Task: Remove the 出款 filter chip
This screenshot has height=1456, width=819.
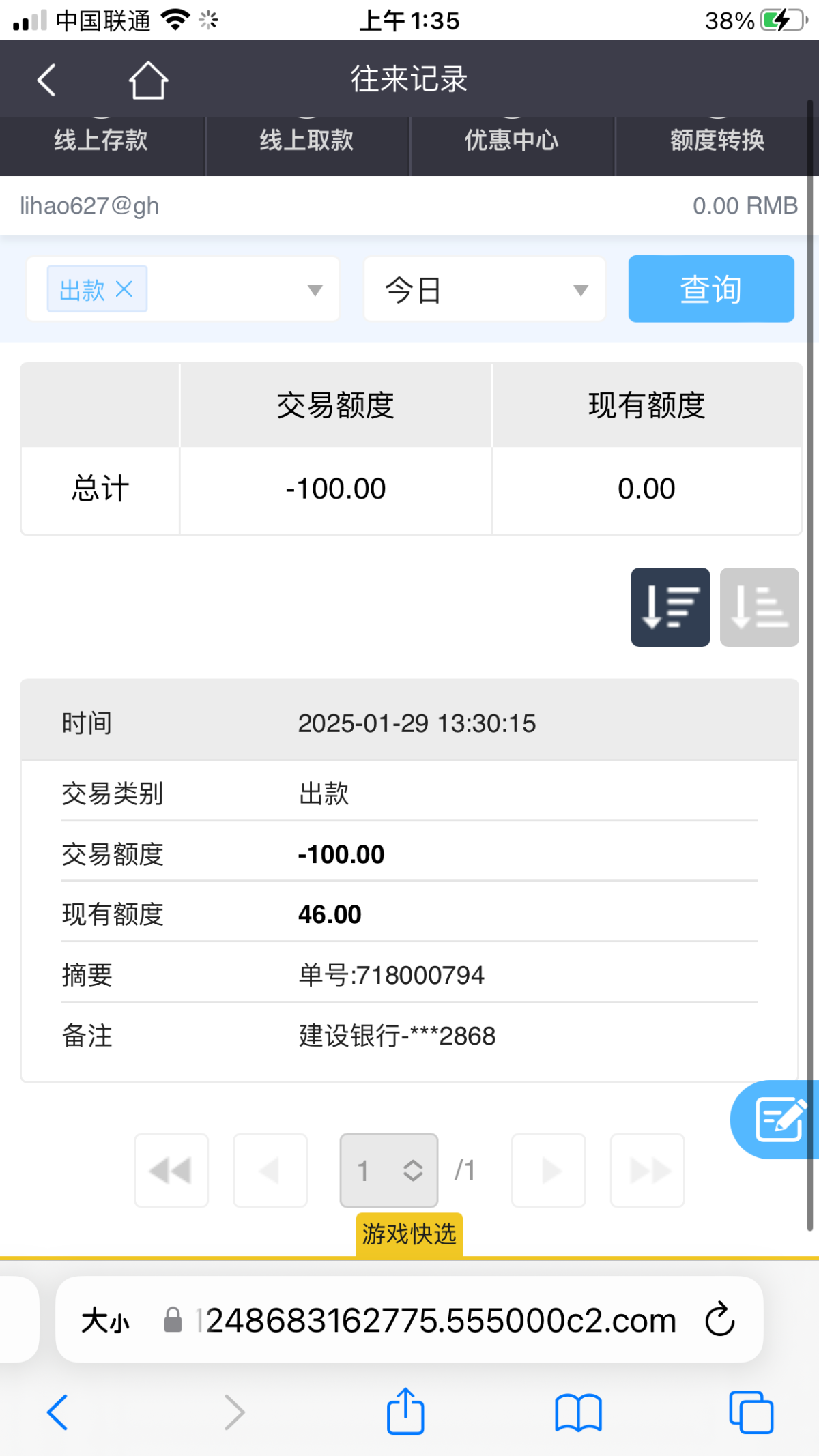Action: (x=124, y=289)
